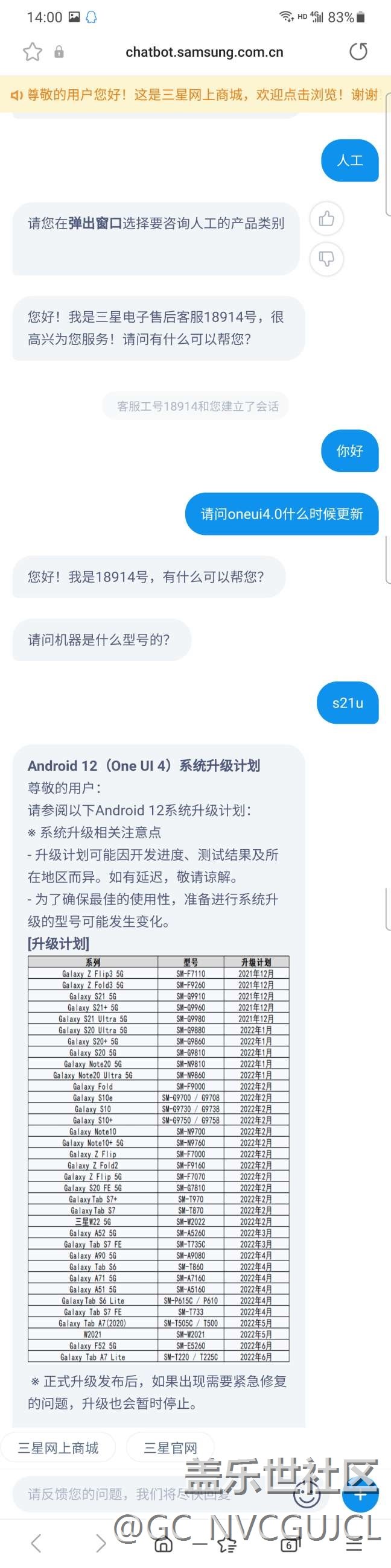Open the browser tabs switcher
This screenshot has height=1568, width=391.
tap(290, 1543)
